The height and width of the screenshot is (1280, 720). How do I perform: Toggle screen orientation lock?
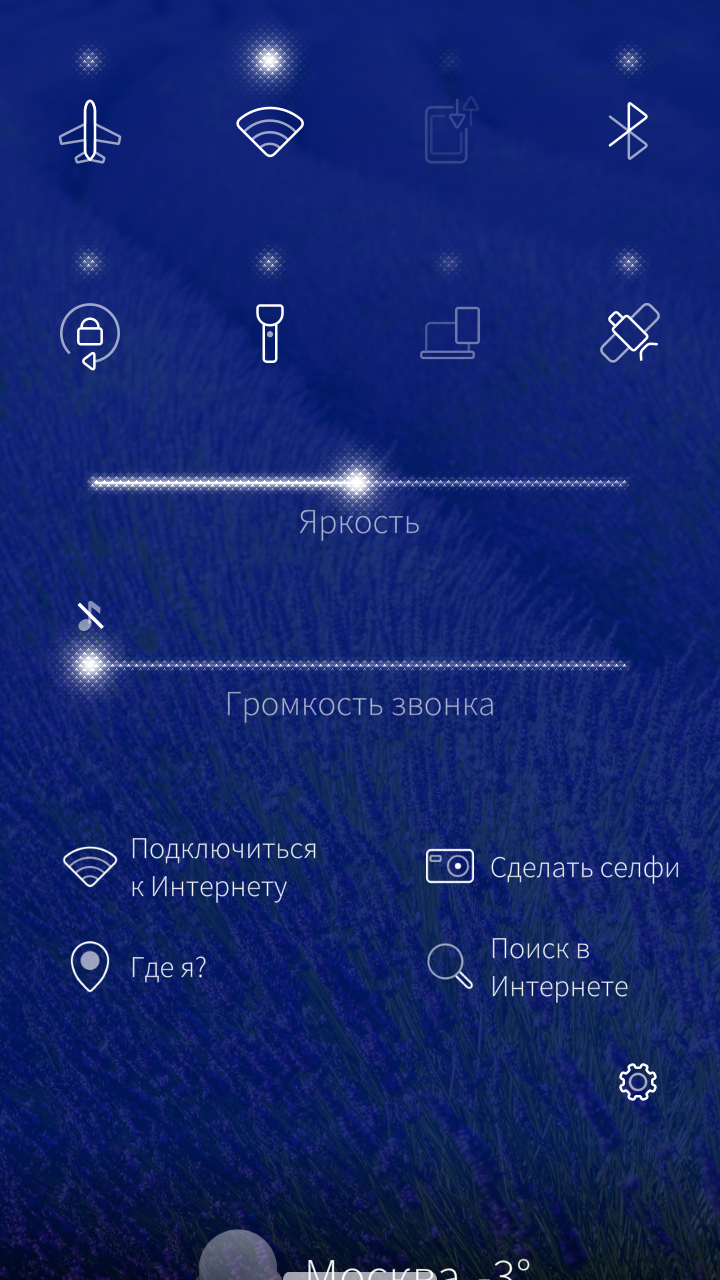pos(90,335)
